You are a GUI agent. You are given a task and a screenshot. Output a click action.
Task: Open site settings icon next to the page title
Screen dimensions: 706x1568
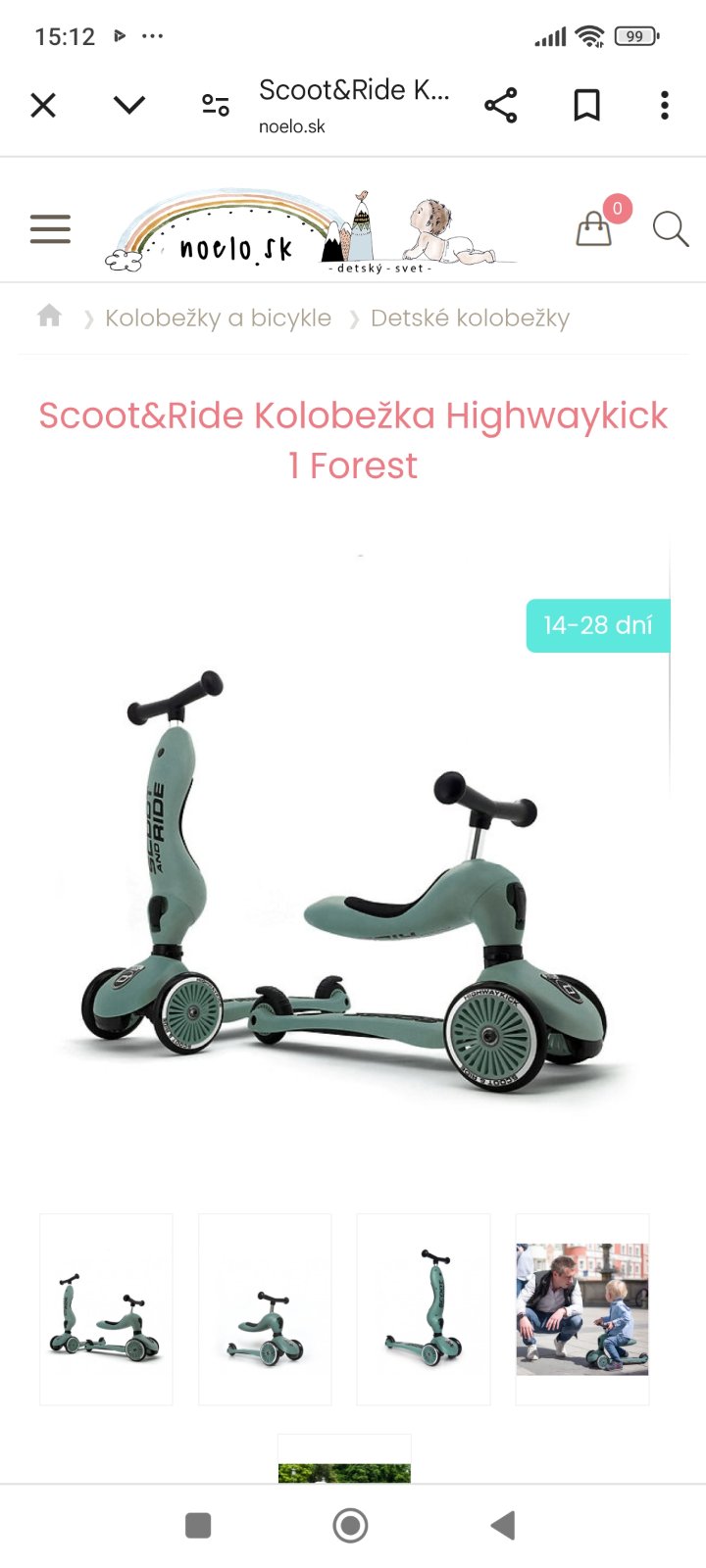(216, 105)
